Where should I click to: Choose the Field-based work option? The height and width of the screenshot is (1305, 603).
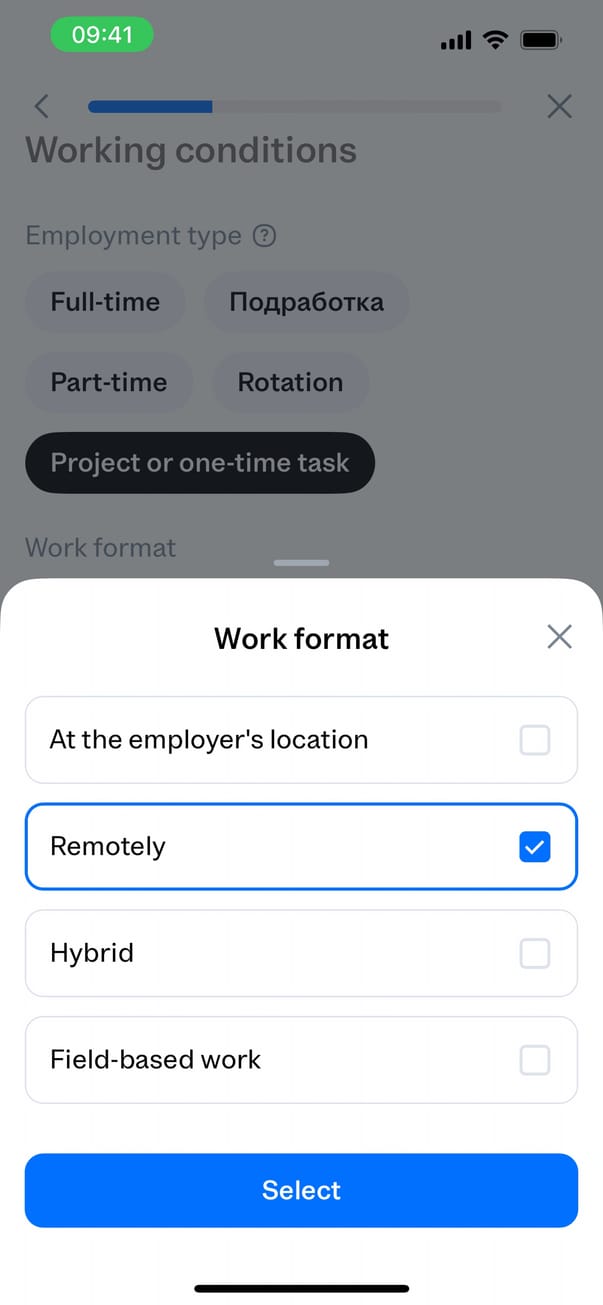click(534, 1060)
